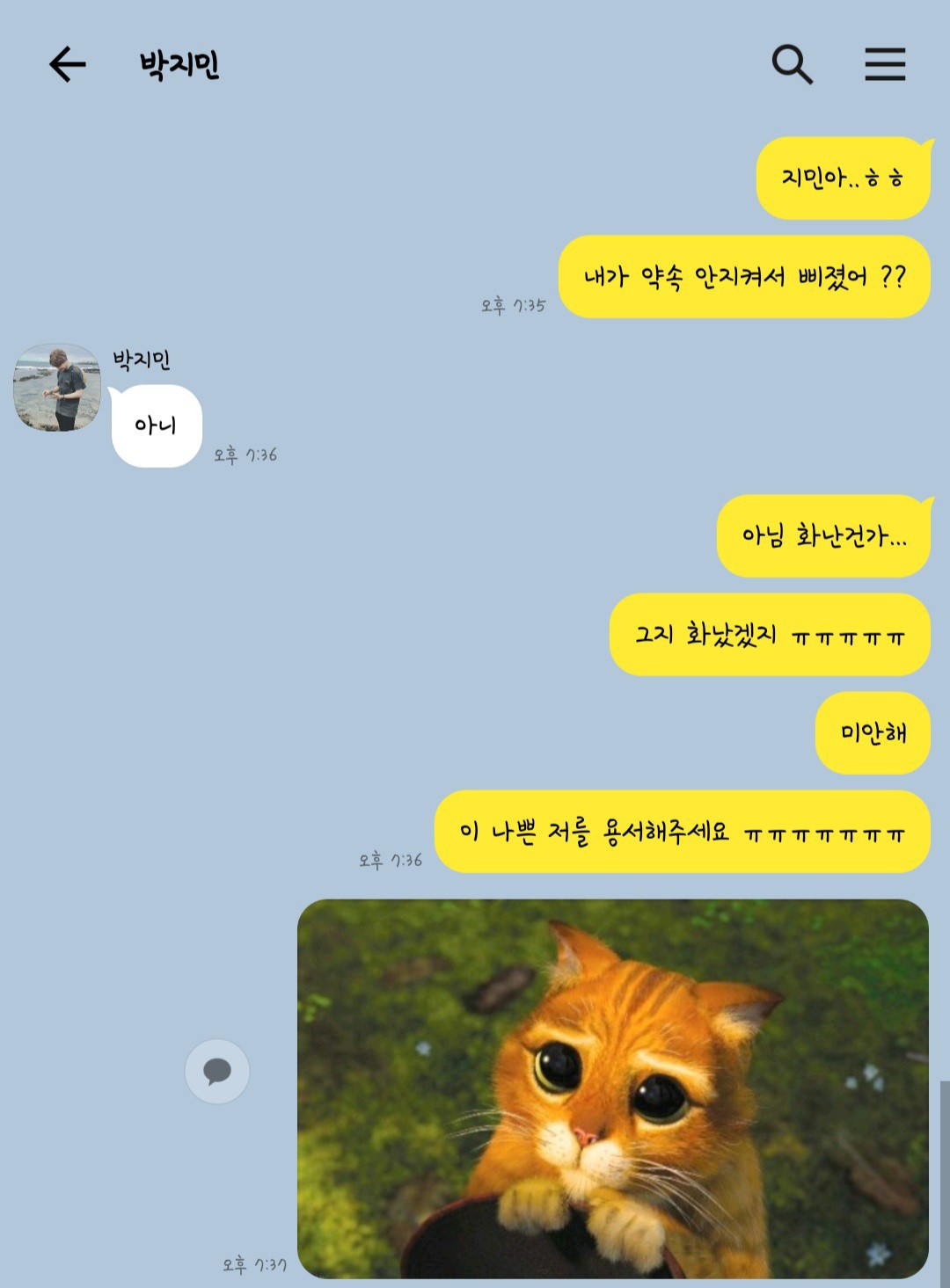Click the 지민아..ㅎㅎ message bubble

click(x=842, y=178)
